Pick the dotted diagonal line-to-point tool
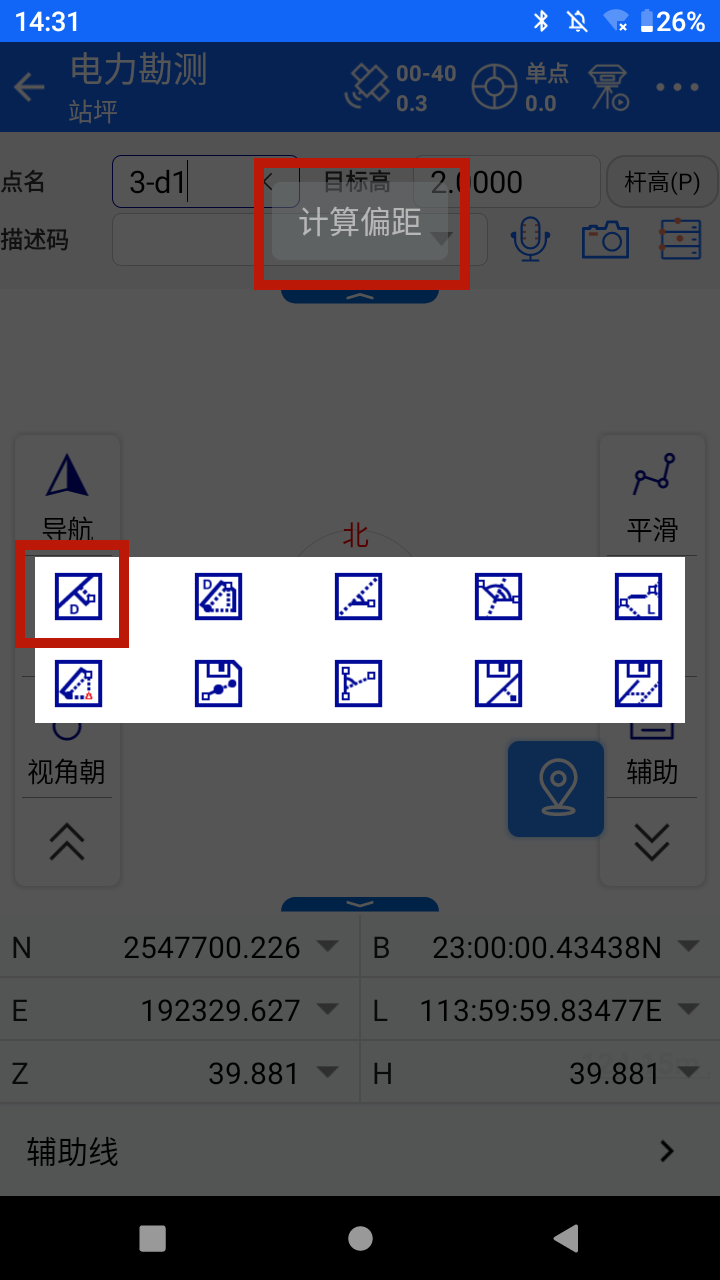This screenshot has width=720, height=1280. point(358,597)
